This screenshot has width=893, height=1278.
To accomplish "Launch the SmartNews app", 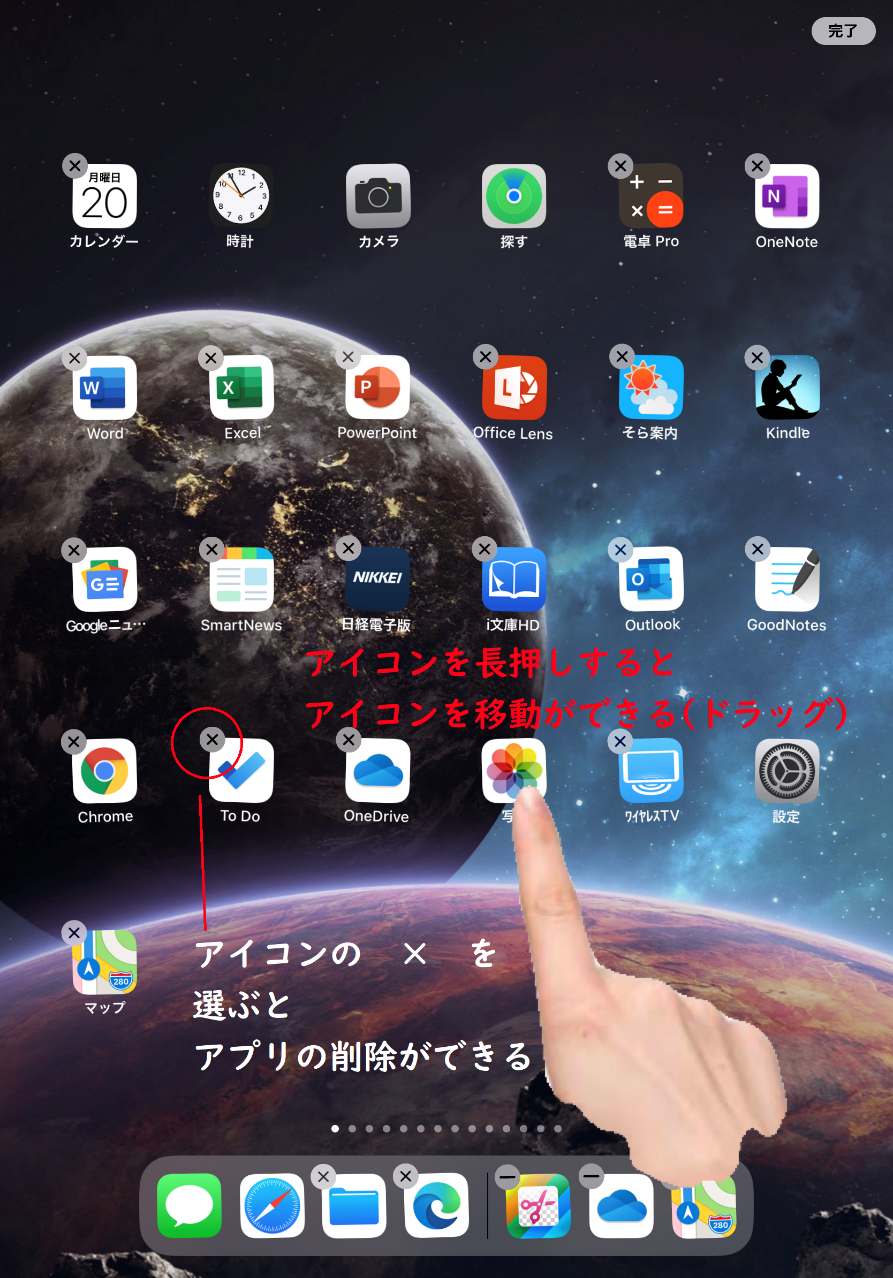I will point(241,579).
